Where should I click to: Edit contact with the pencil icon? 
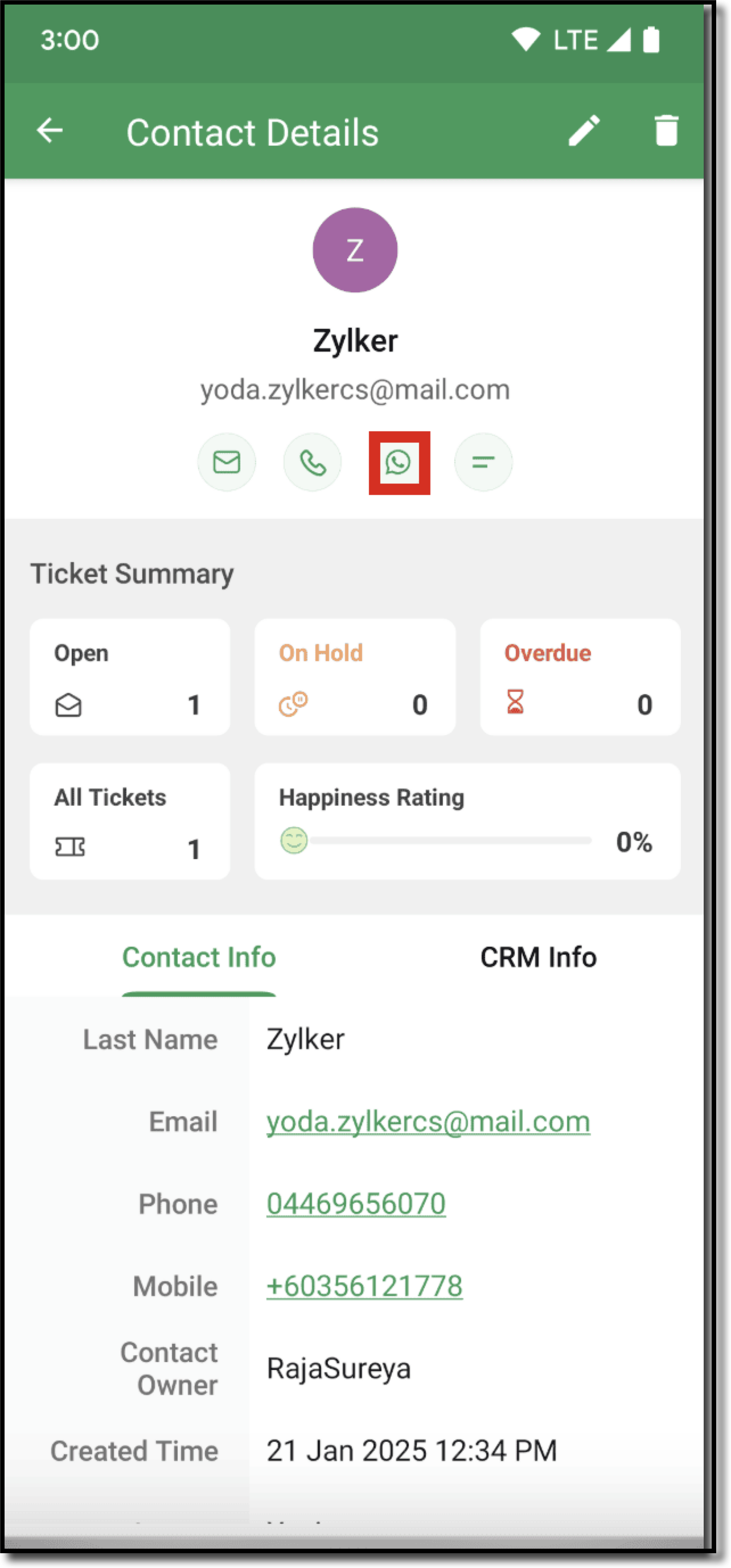(x=584, y=131)
